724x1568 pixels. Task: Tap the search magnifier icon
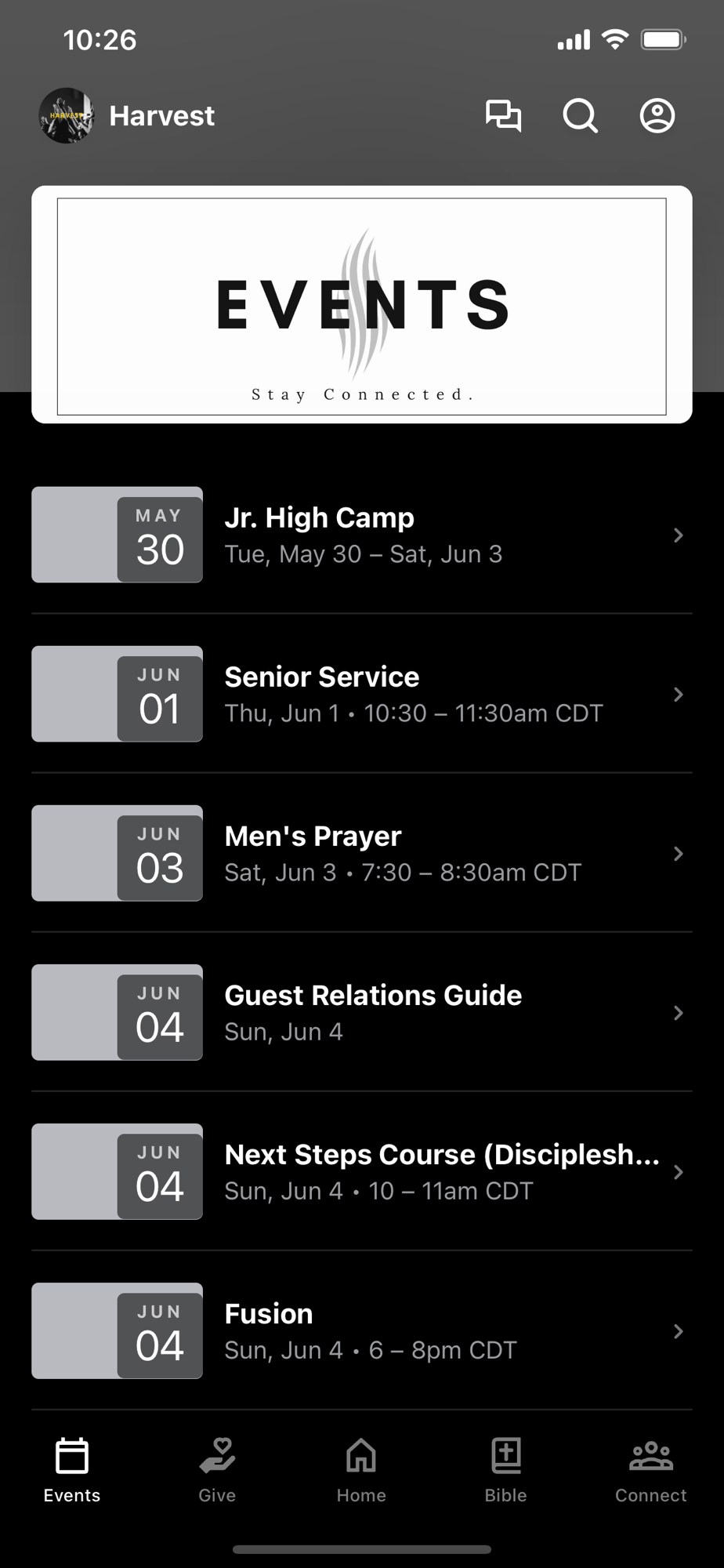[580, 116]
